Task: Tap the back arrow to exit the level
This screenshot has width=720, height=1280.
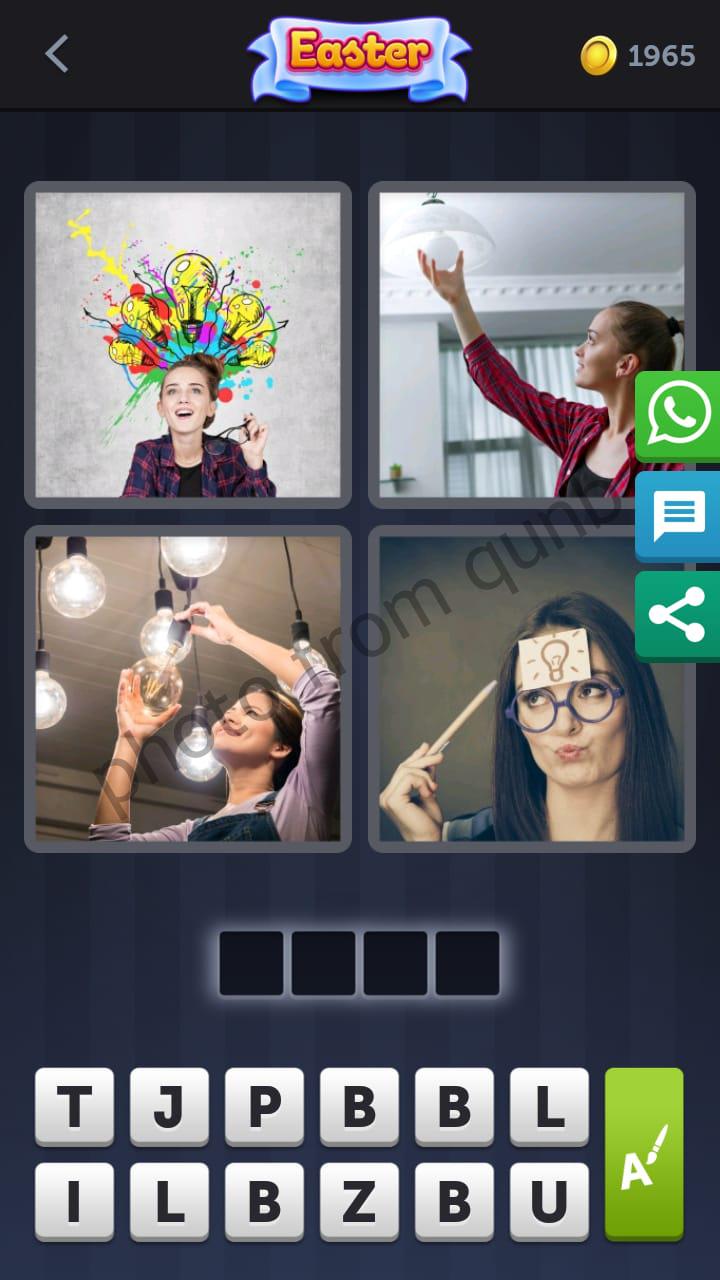Action: 55,55
